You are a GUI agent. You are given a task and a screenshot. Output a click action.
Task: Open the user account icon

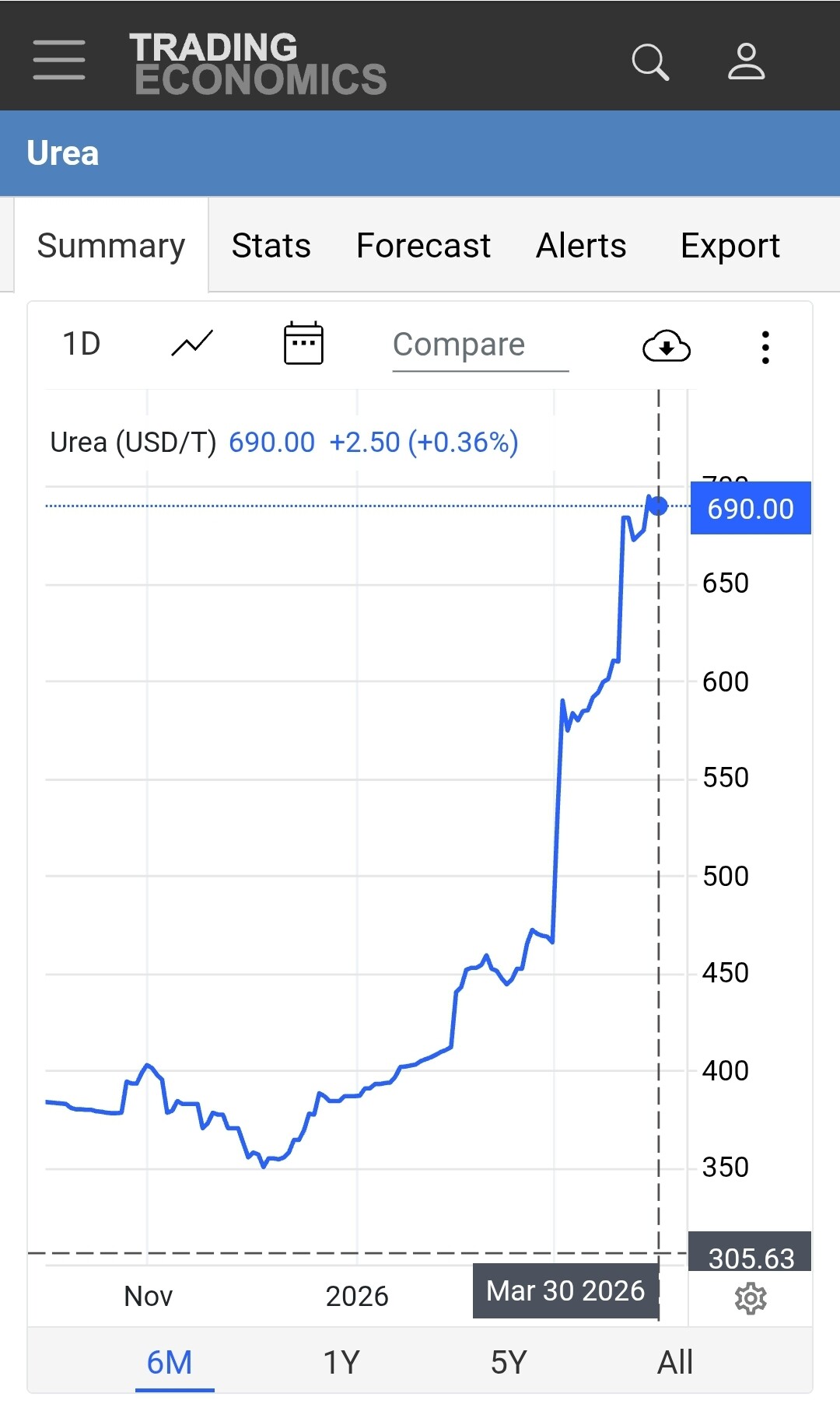746,61
